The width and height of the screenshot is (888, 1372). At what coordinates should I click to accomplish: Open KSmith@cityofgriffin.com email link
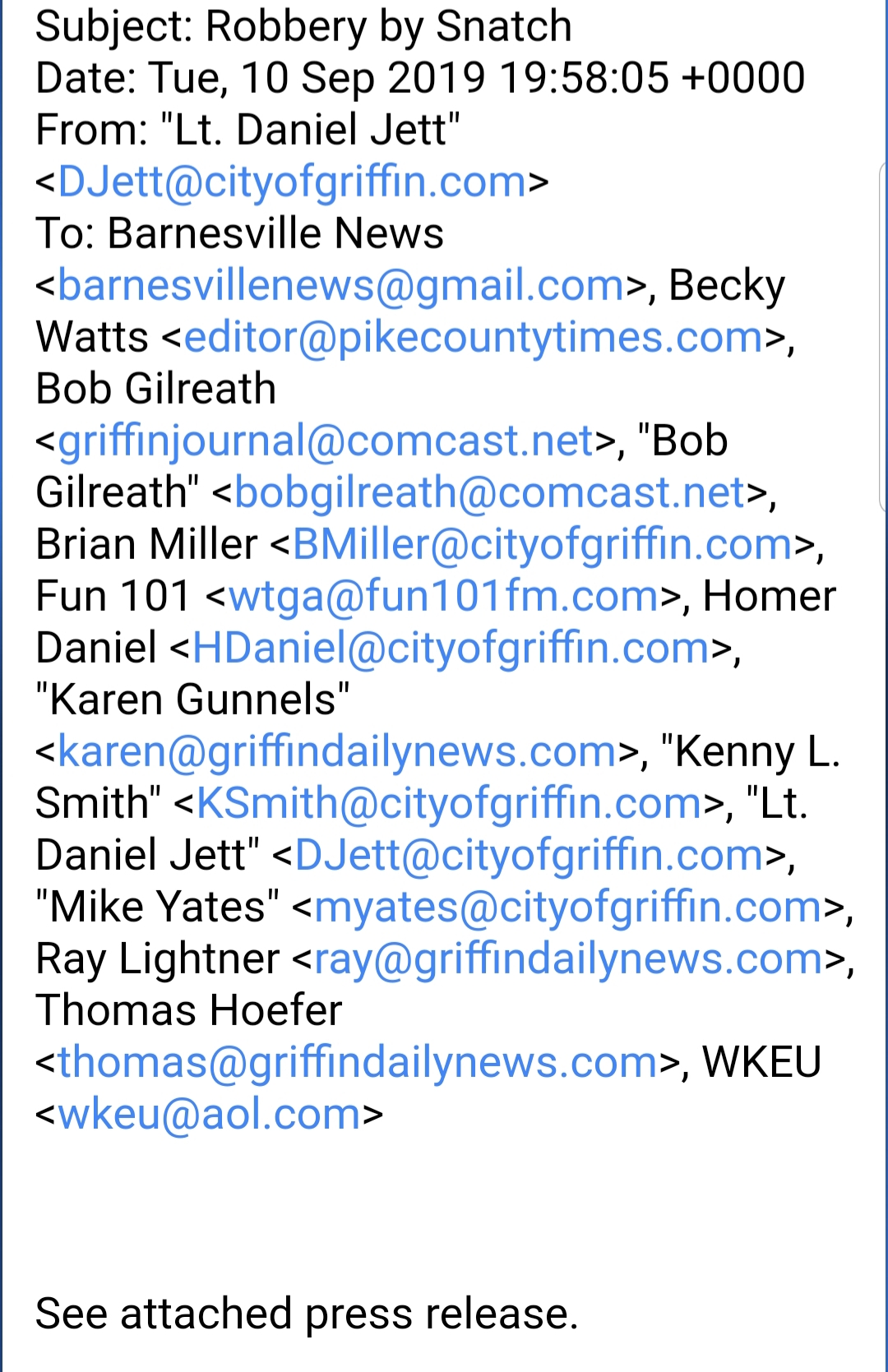click(x=450, y=803)
